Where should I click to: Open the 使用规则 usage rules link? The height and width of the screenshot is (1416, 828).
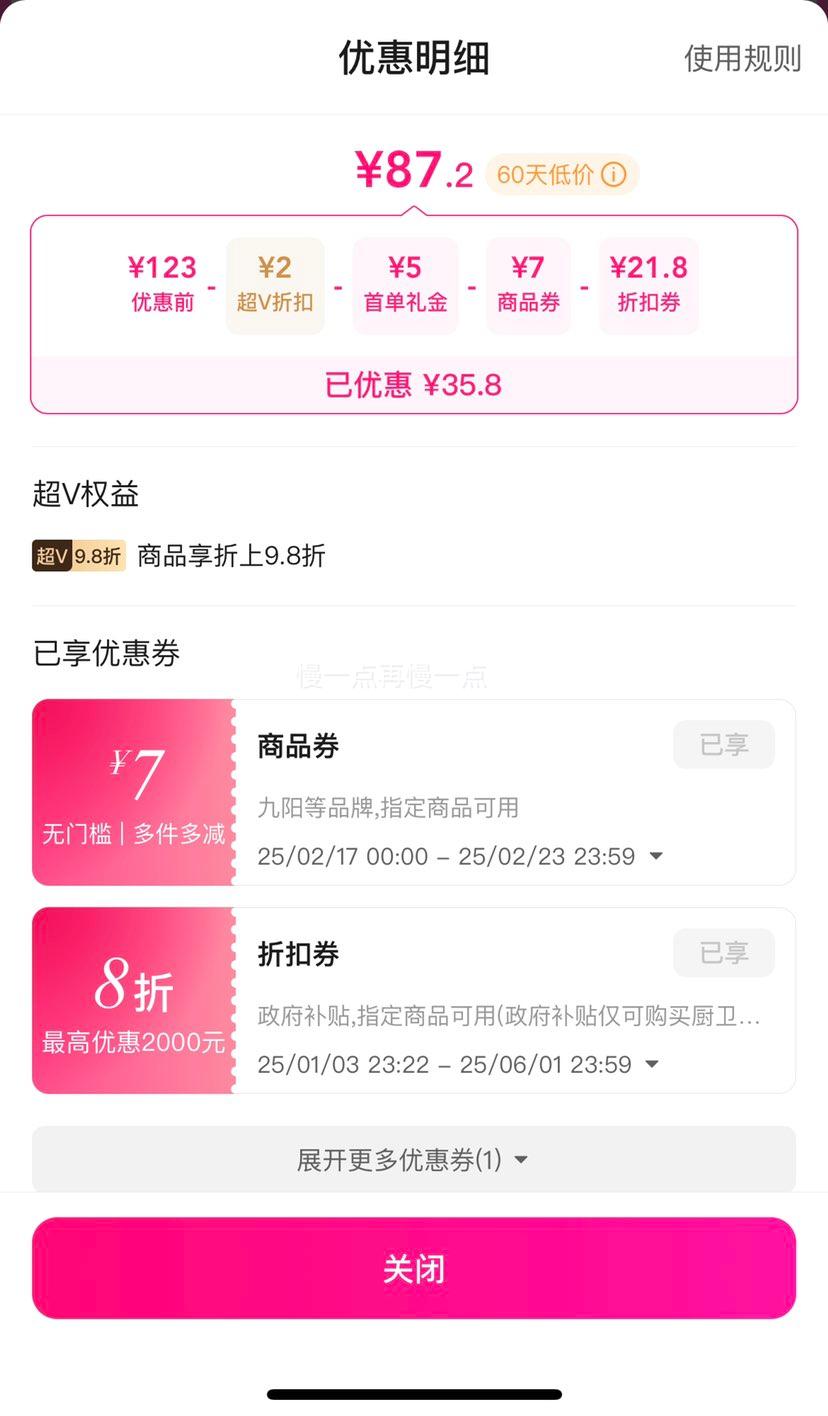[742, 59]
